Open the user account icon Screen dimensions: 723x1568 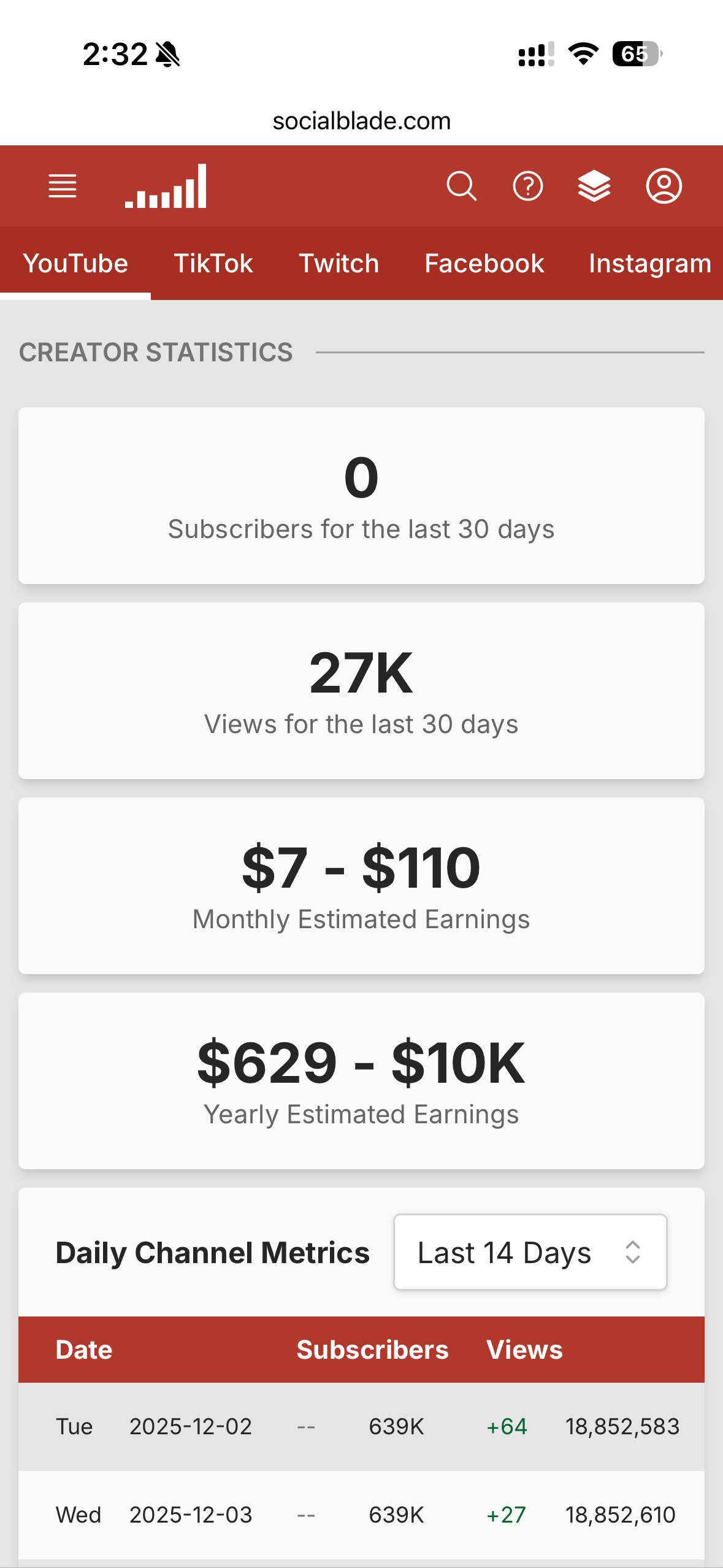coord(664,186)
